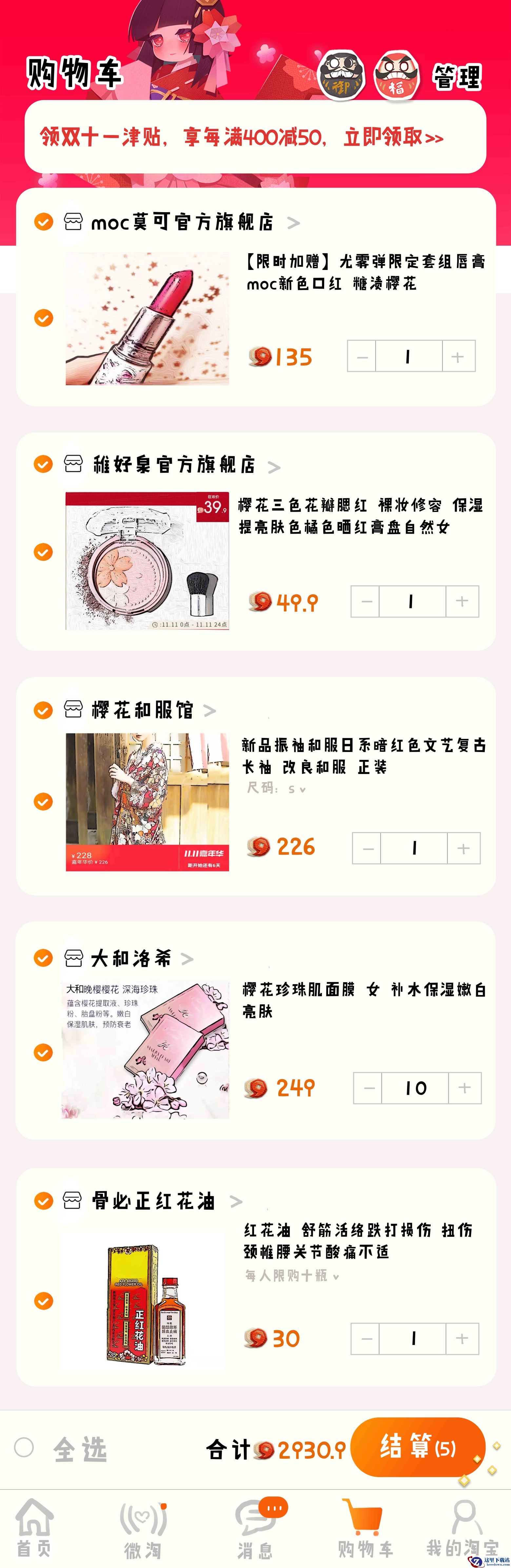Tap 管理 to manage the cart
This screenshot has height=1568, width=511.
[457, 77]
